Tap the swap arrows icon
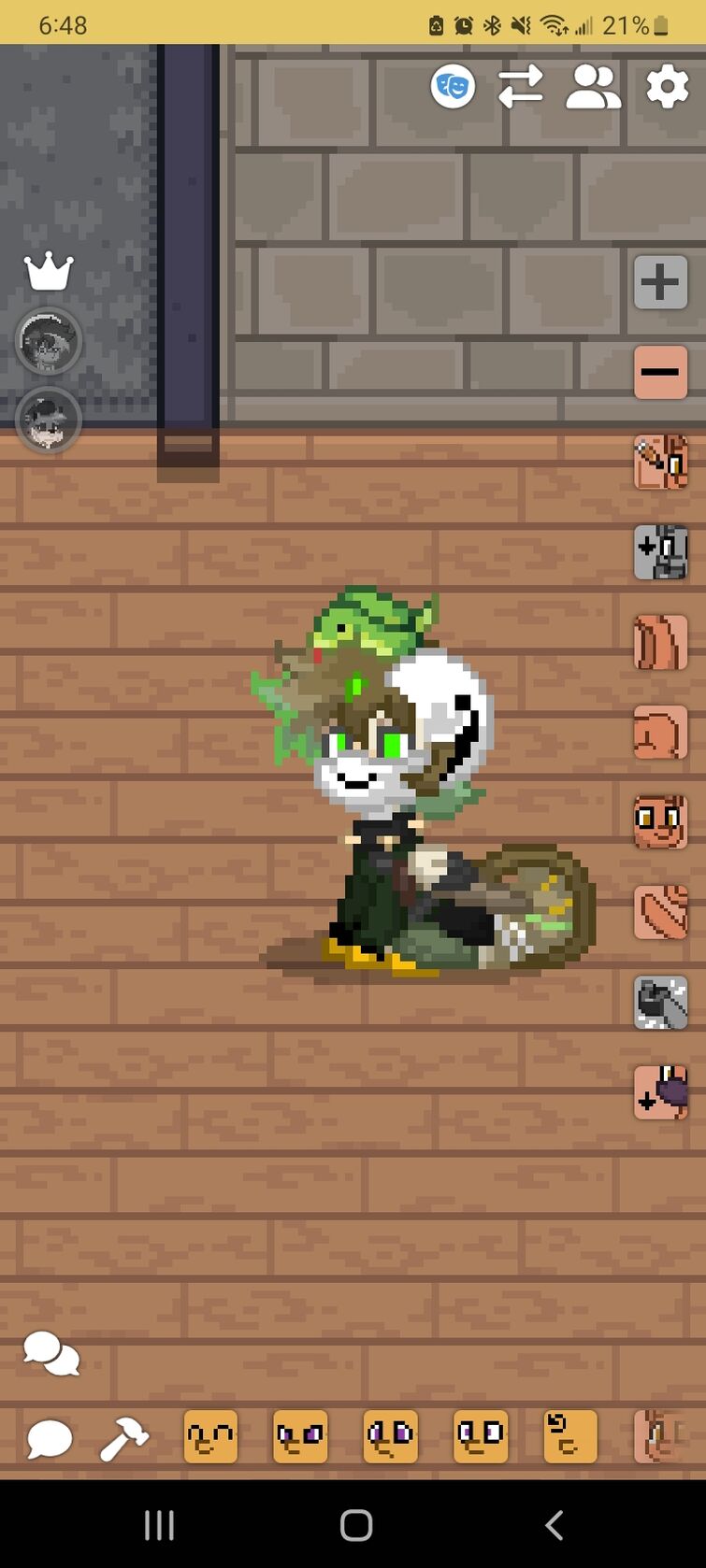706x1568 pixels. click(x=521, y=88)
